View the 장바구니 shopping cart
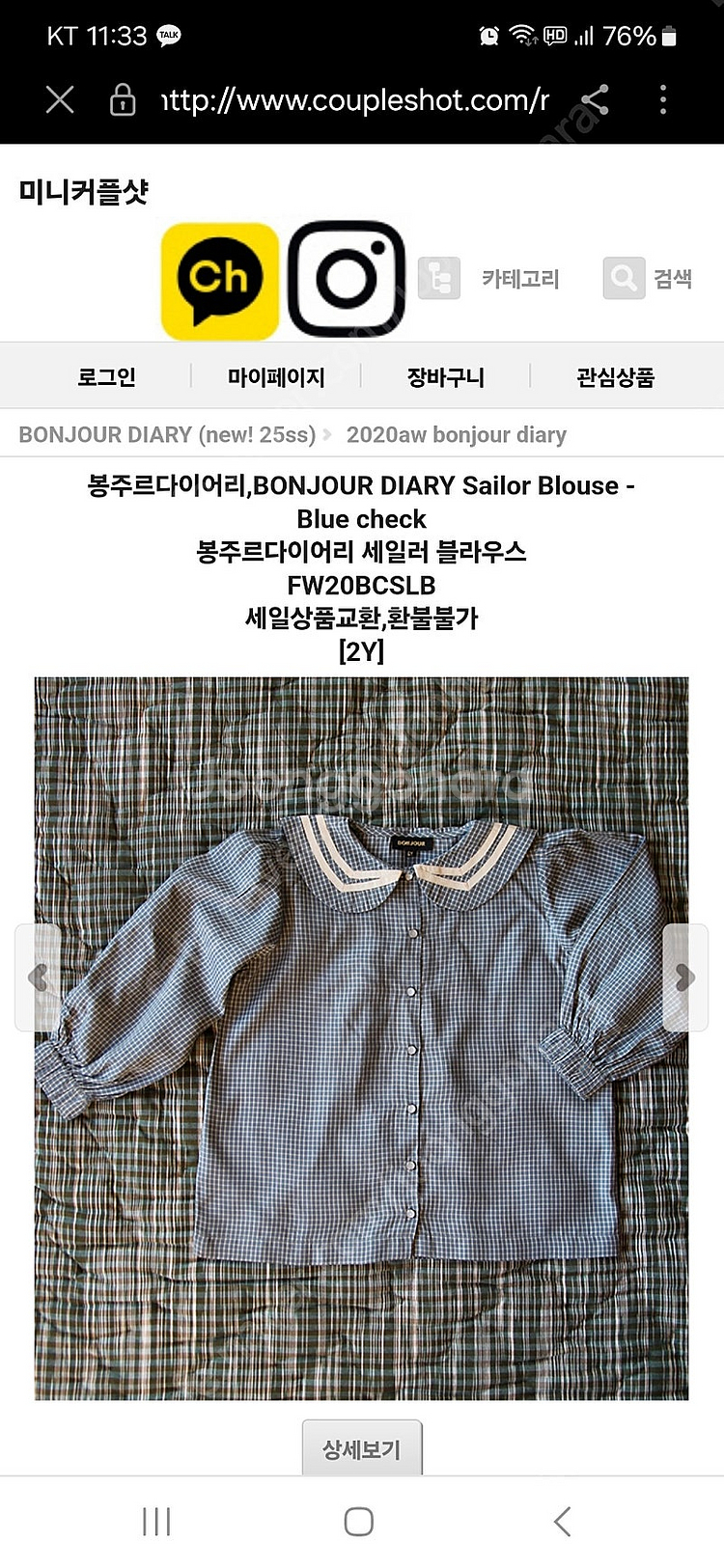 pos(445,376)
